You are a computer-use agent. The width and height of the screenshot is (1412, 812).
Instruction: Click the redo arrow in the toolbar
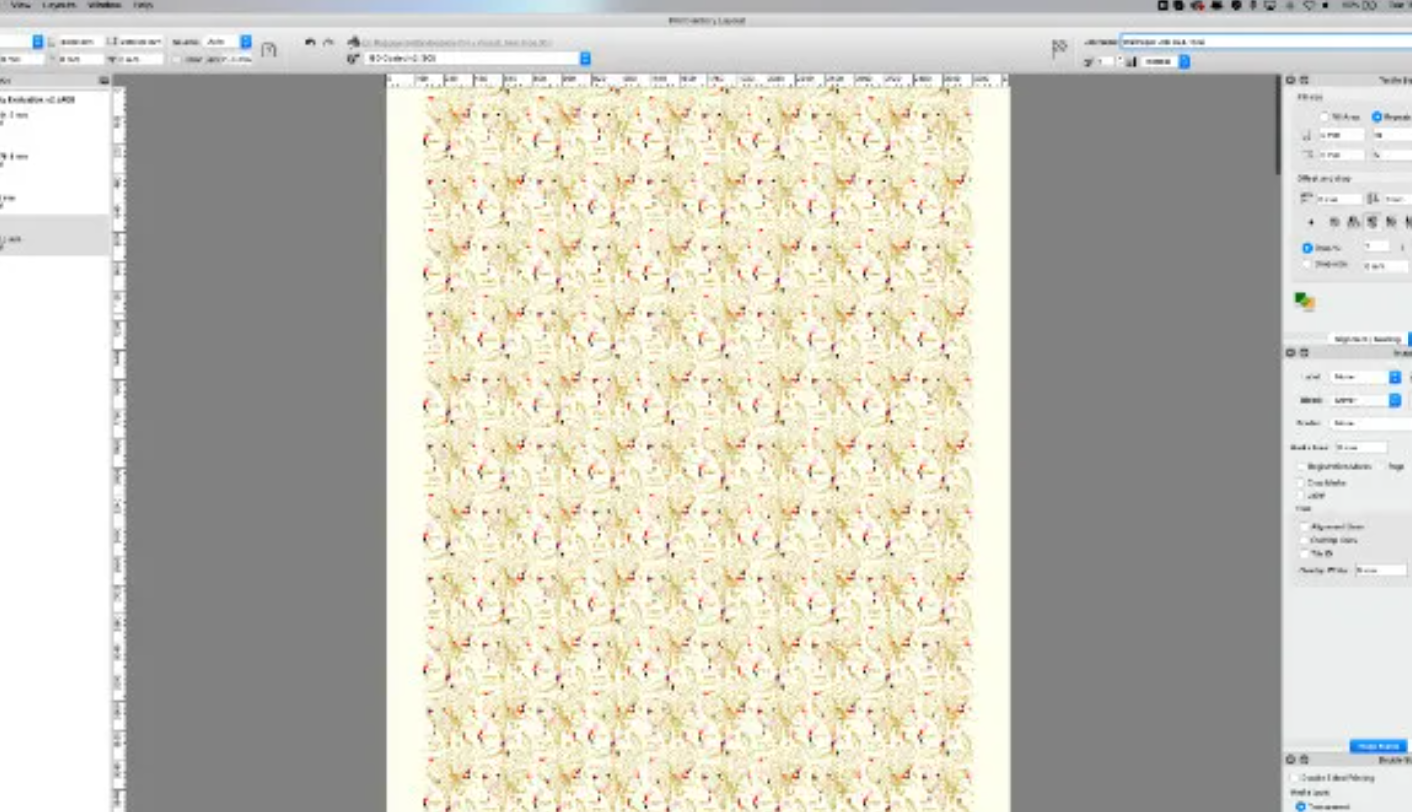(x=328, y=43)
